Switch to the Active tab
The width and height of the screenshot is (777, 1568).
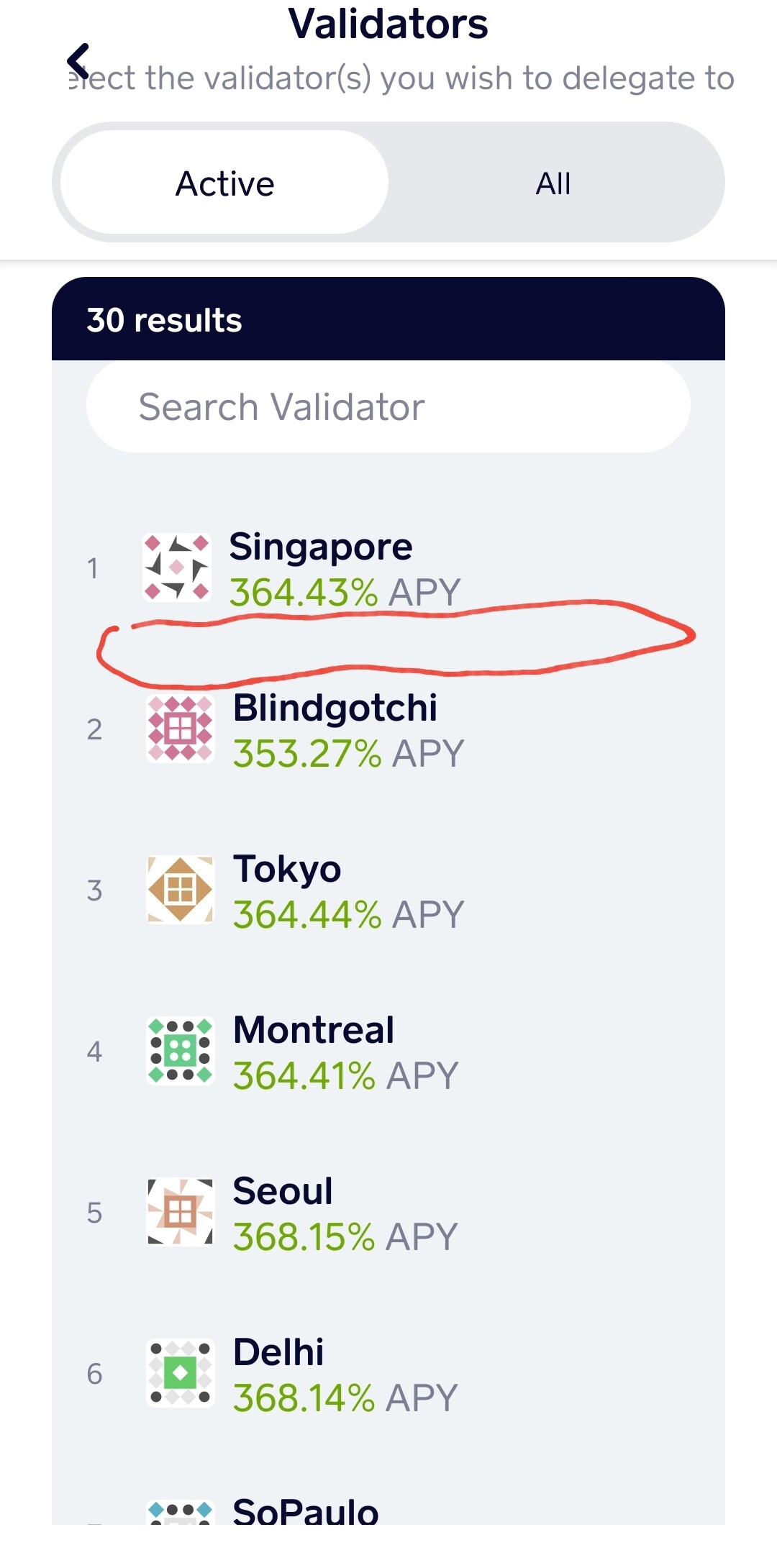click(x=224, y=183)
